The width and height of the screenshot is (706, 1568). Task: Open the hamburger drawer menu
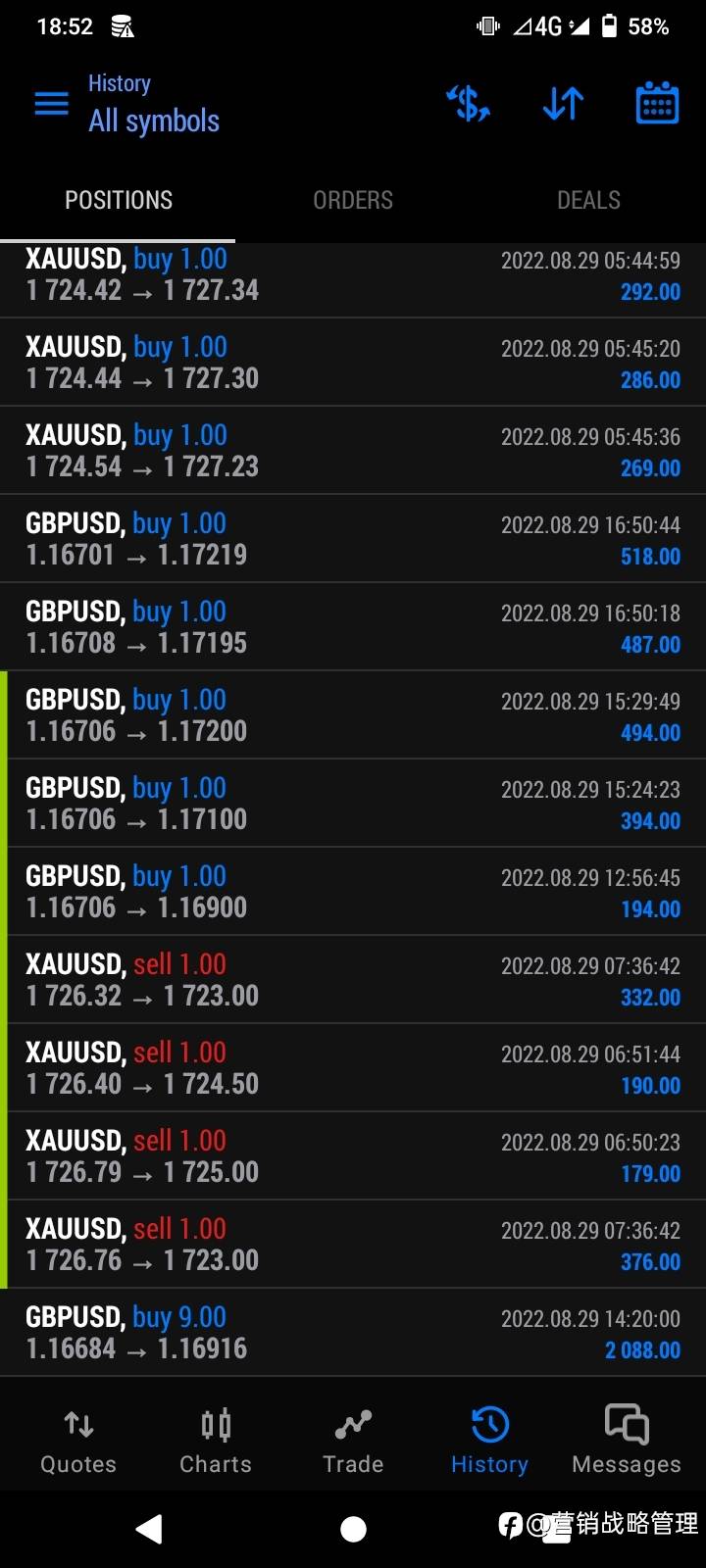[x=51, y=103]
